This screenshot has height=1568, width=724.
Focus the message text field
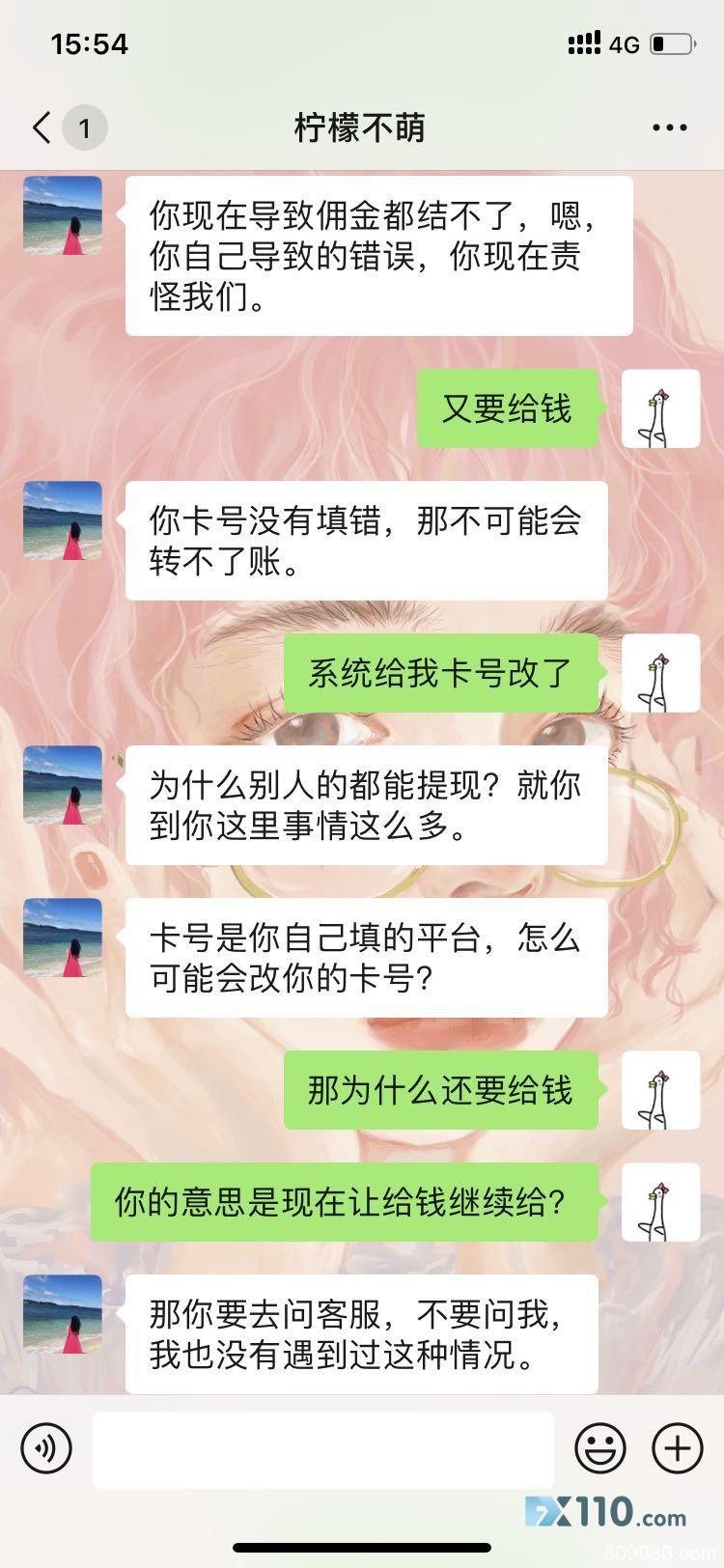pos(323,1448)
